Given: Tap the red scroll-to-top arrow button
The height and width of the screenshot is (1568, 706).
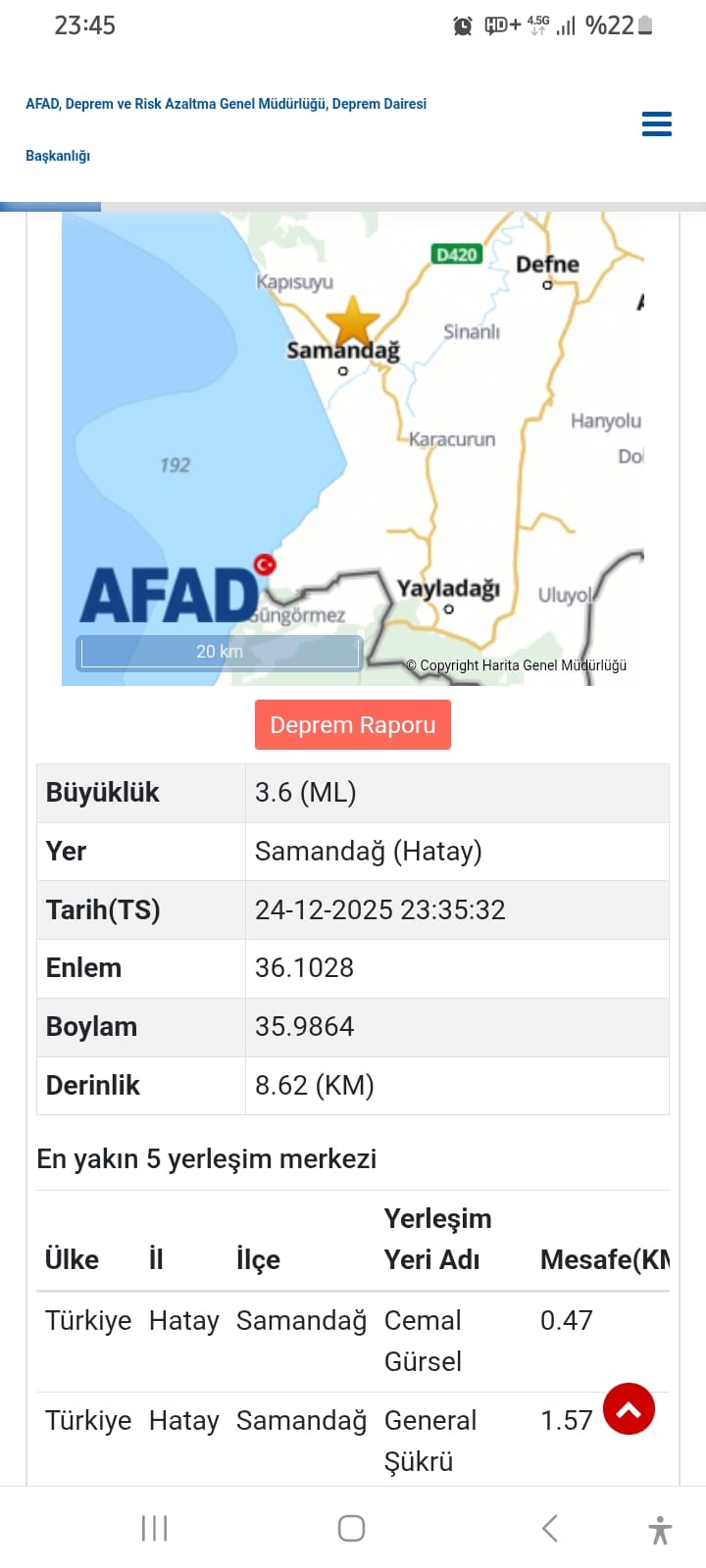Looking at the screenshot, I should click(x=629, y=1409).
